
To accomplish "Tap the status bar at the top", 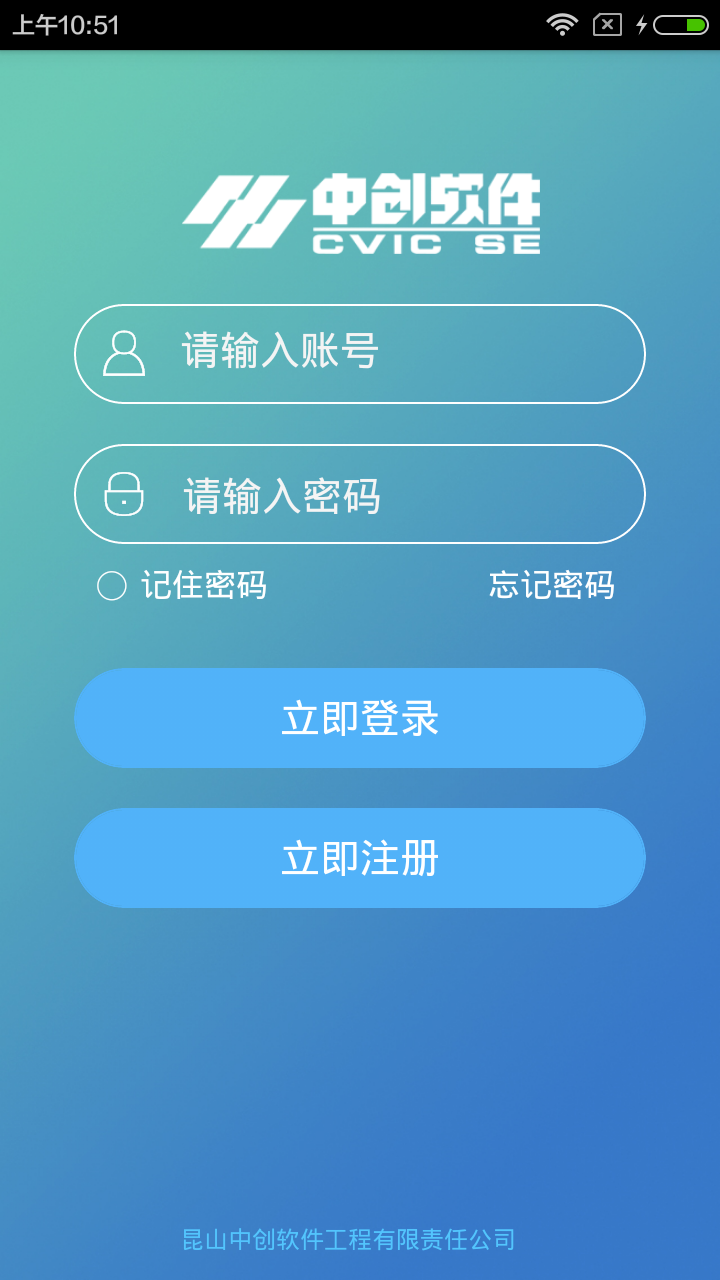I will pos(360,25).
